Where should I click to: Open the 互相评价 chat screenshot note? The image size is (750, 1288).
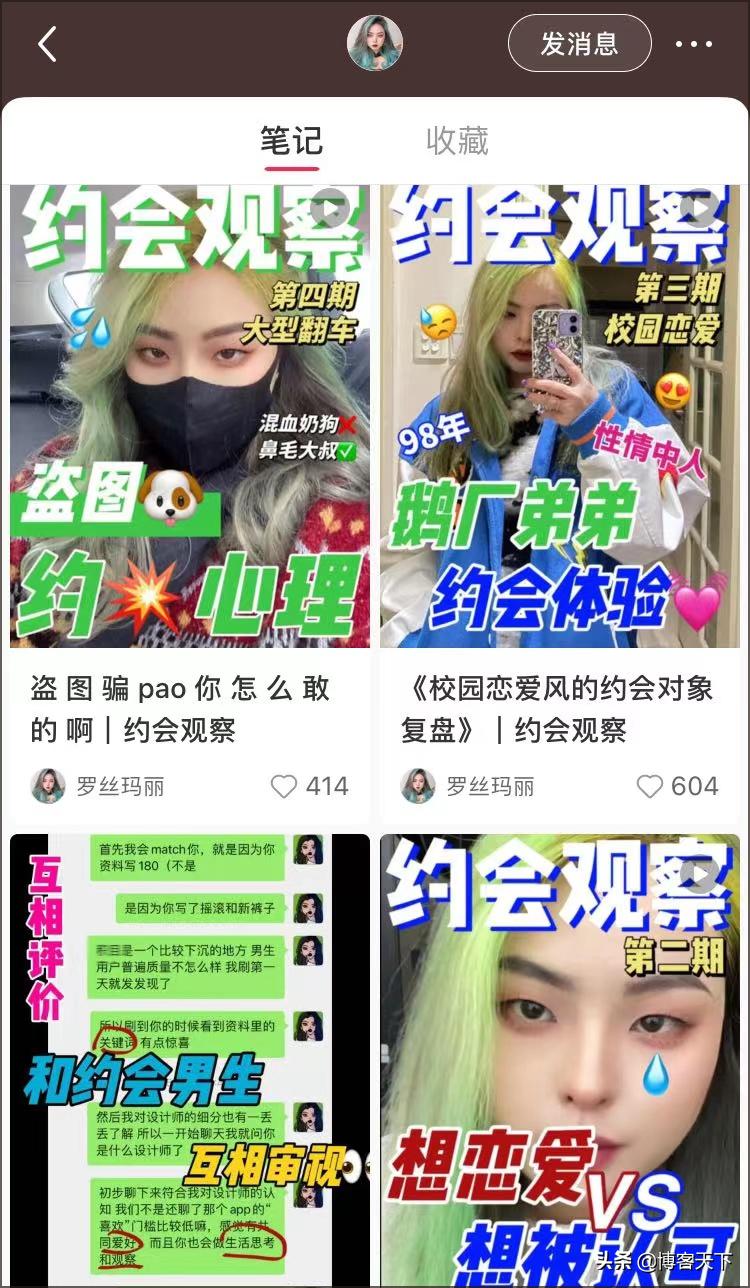[x=190, y=1050]
